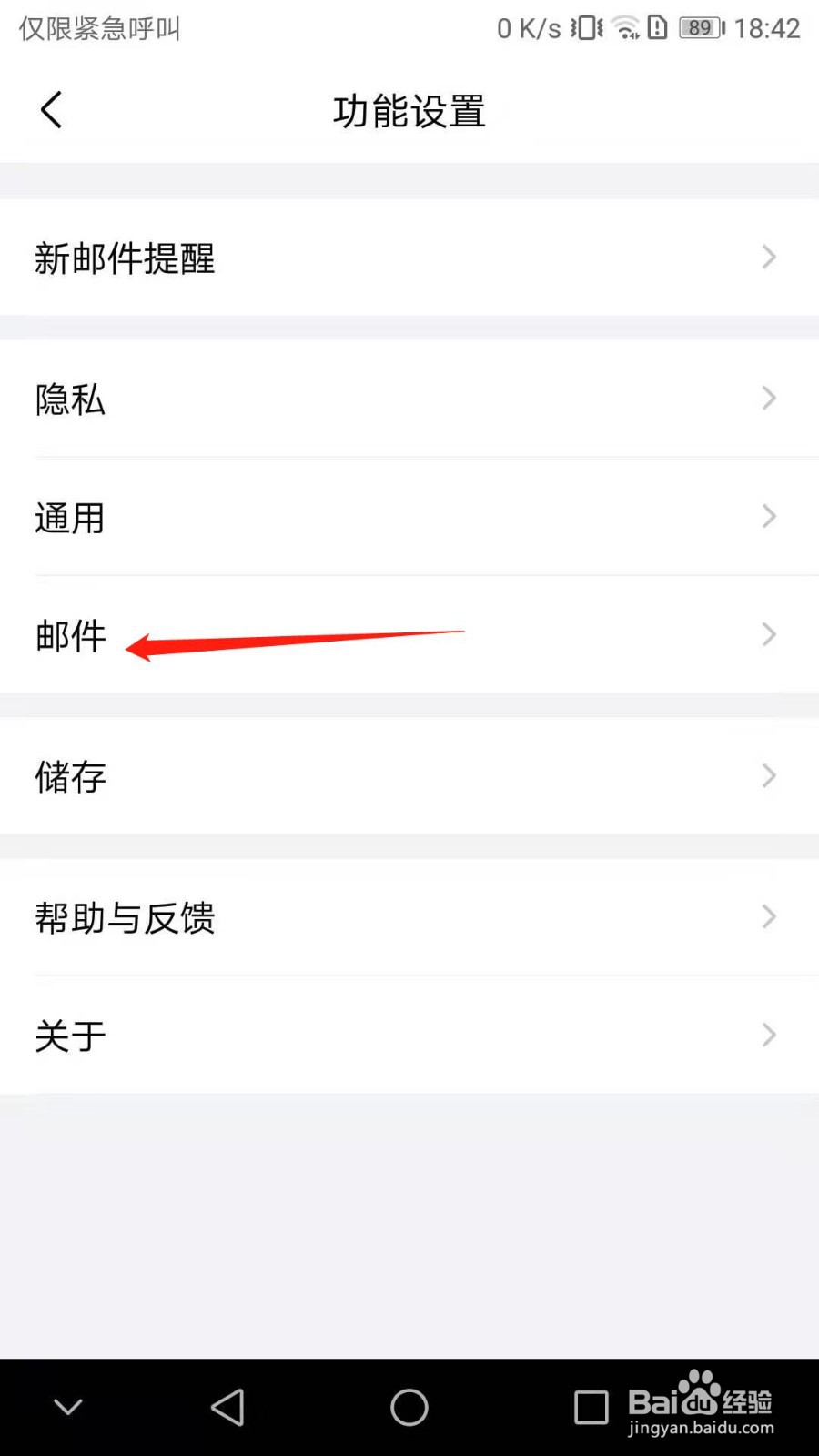Tap 仅限紧急呼叫 in the status bar

(x=98, y=29)
